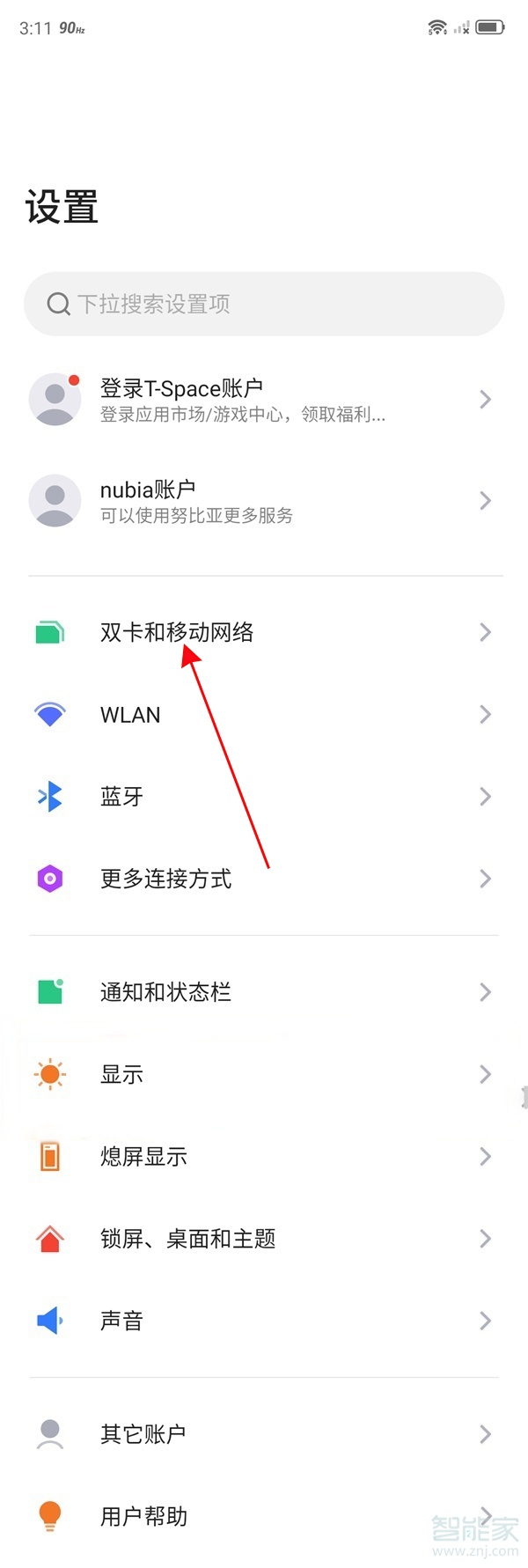Open 蓝牙 settings
Screen dimensions: 528x1568
point(264,797)
